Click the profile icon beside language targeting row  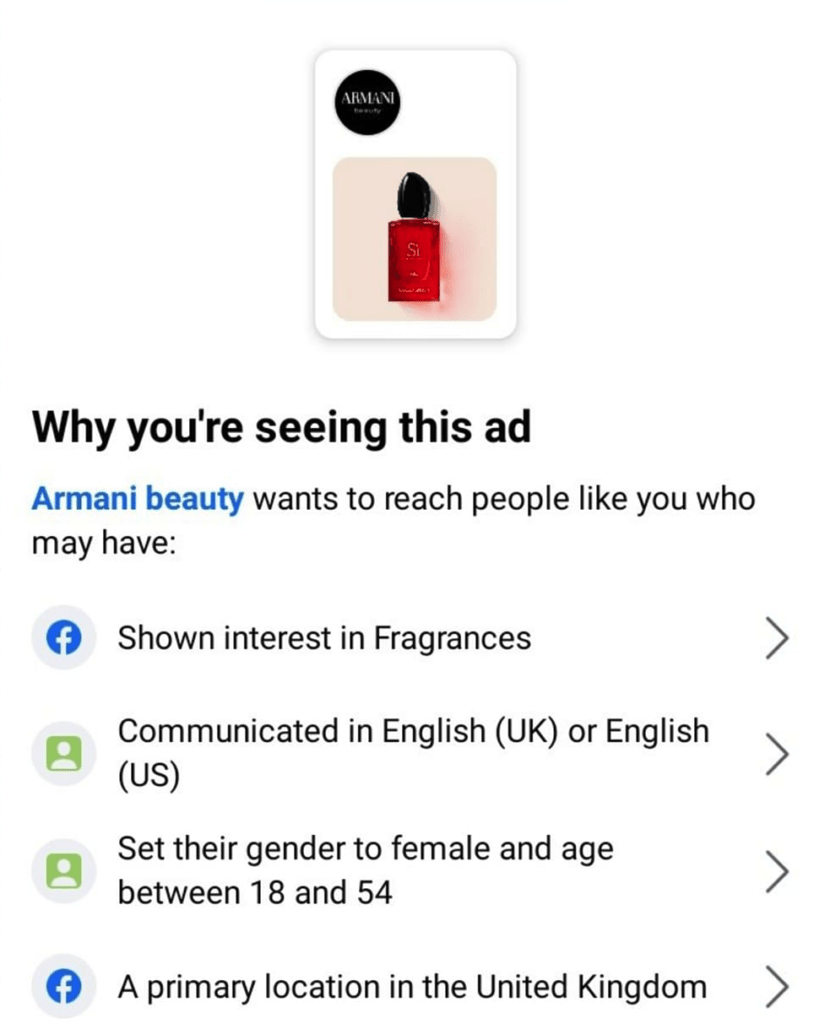click(x=63, y=754)
